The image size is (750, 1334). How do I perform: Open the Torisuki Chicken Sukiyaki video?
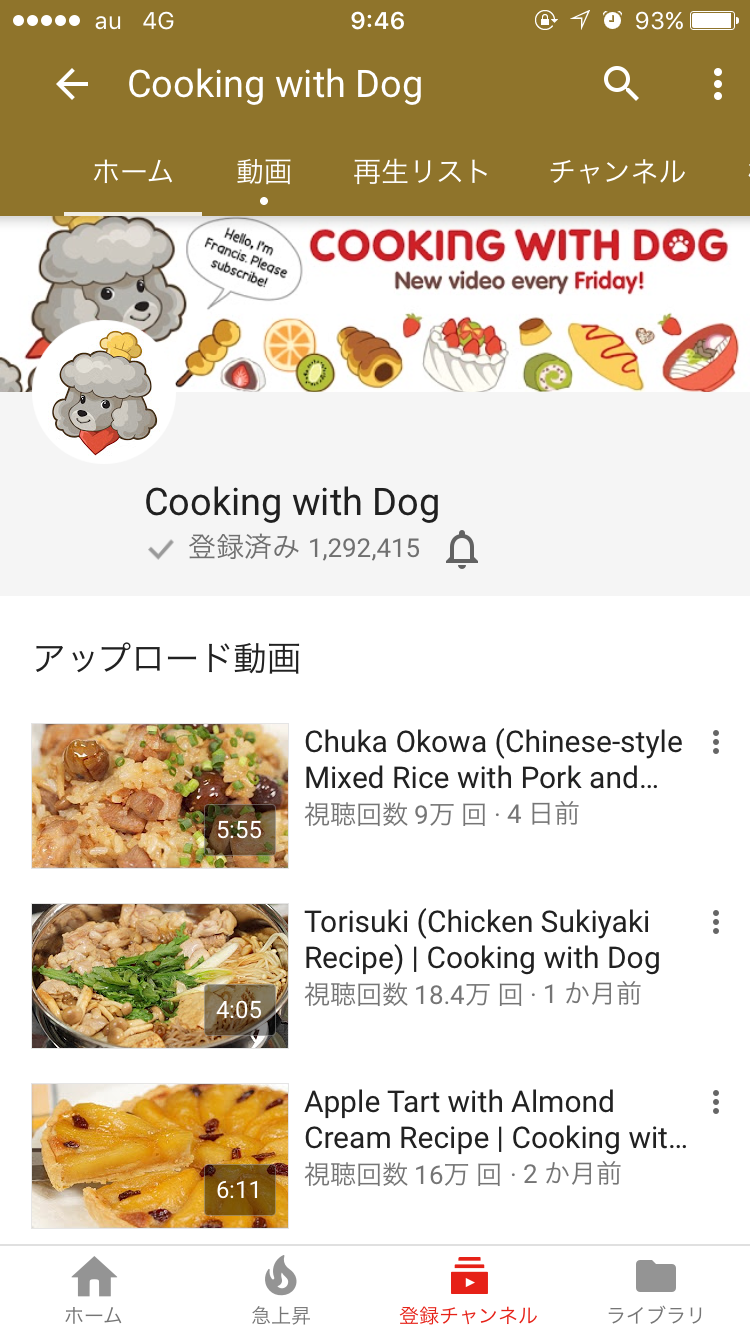(160, 976)
